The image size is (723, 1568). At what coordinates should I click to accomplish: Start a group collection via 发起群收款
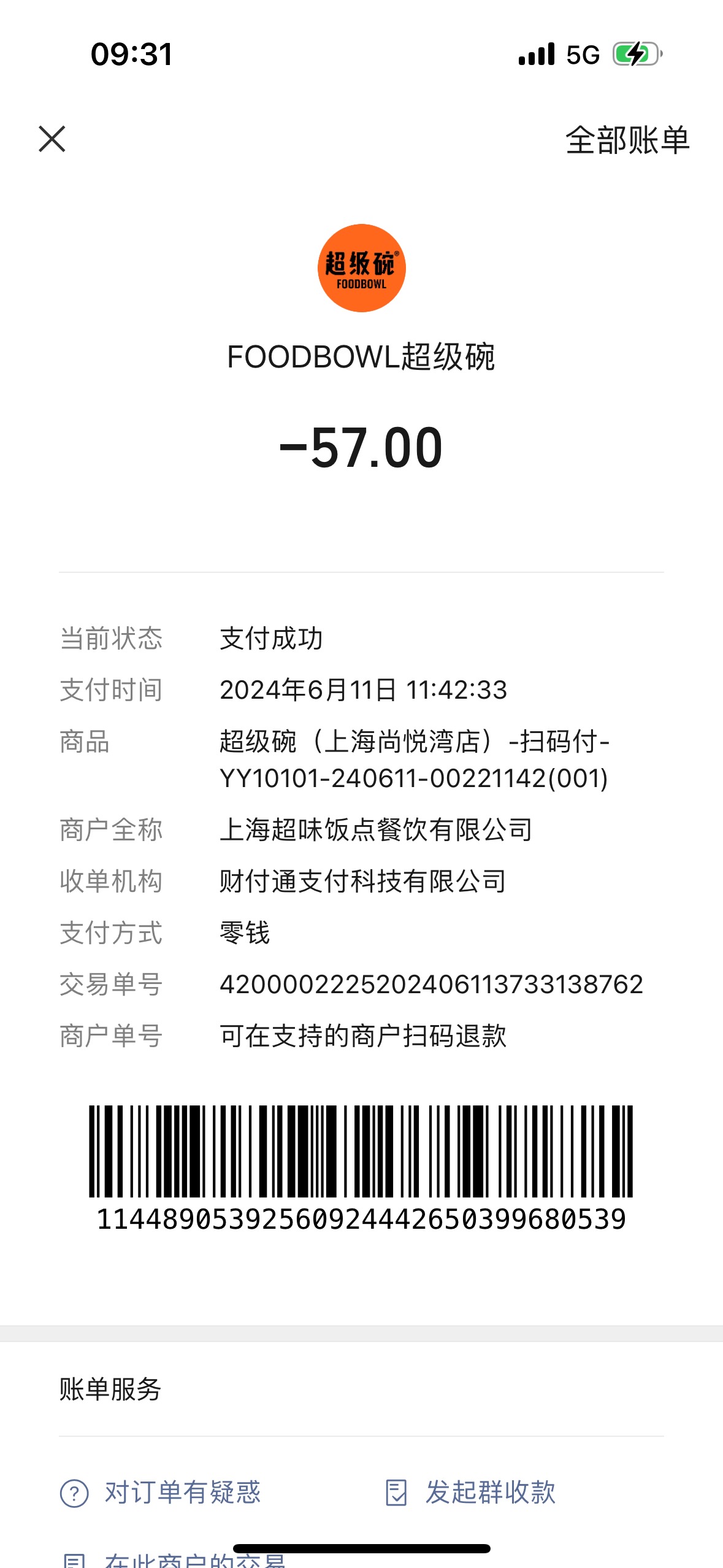click(470, 1493)
